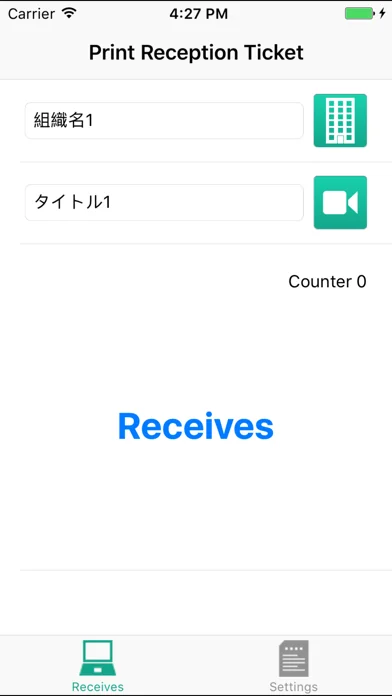Select the Receives tab in bottom bar
This screenshot has height=696, width=392.
[98, 666]
